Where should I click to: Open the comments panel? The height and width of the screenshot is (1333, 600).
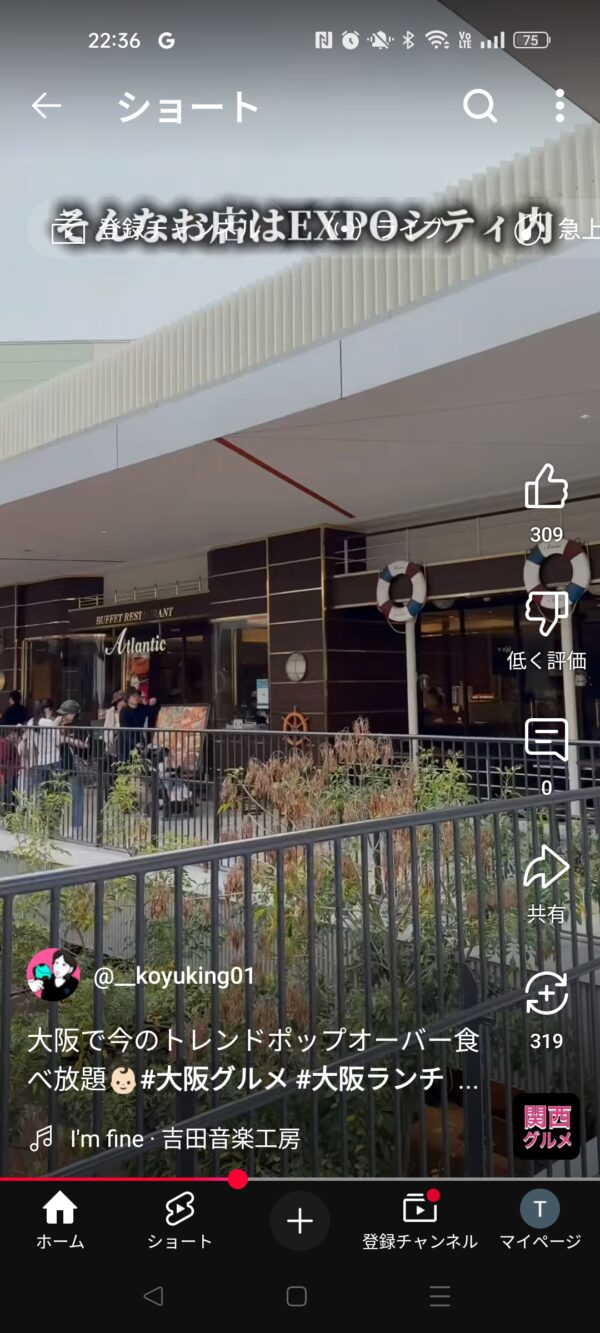click(x=546, y=742)
